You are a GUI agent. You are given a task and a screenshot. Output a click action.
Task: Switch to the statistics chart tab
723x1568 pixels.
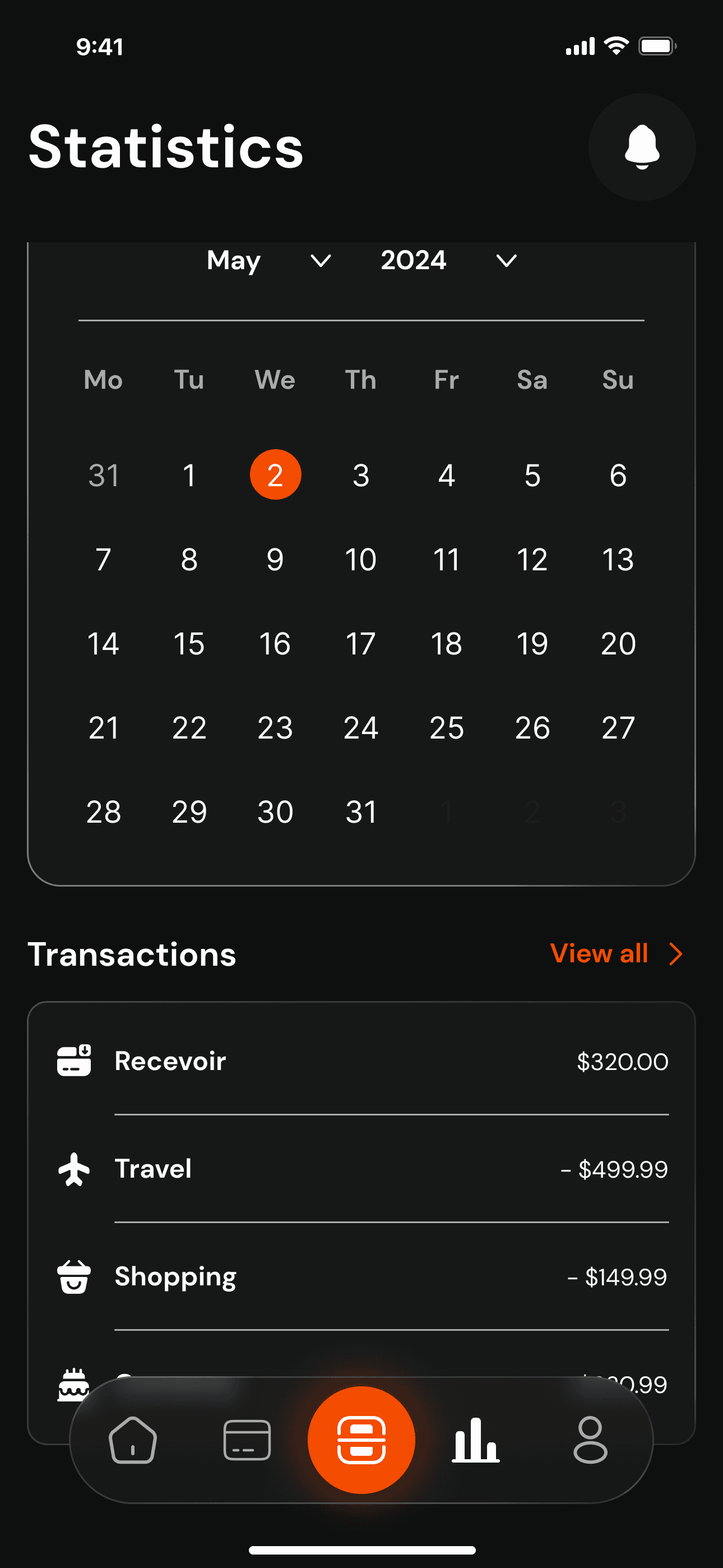click(475, 1440)
